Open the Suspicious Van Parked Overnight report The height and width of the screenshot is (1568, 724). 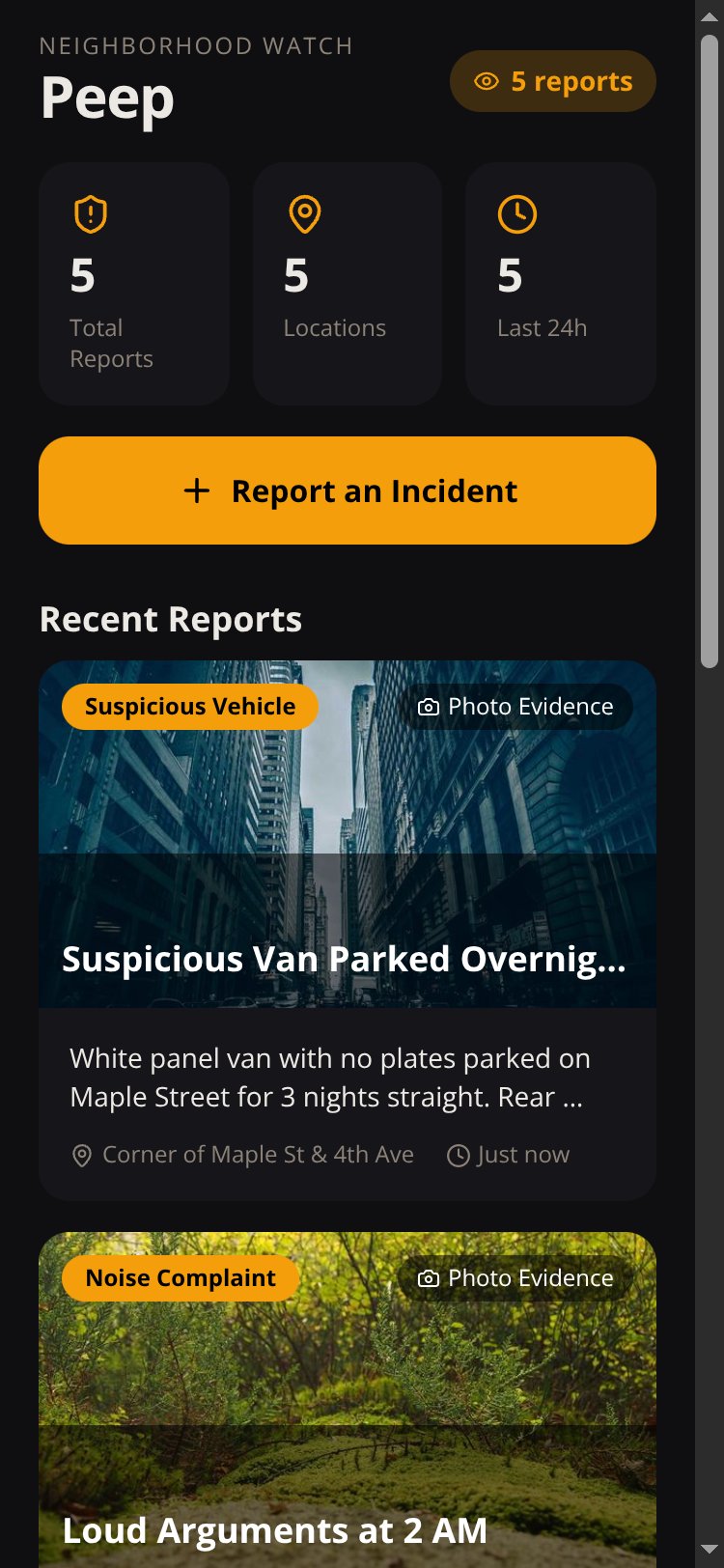[x=348, y=930]
